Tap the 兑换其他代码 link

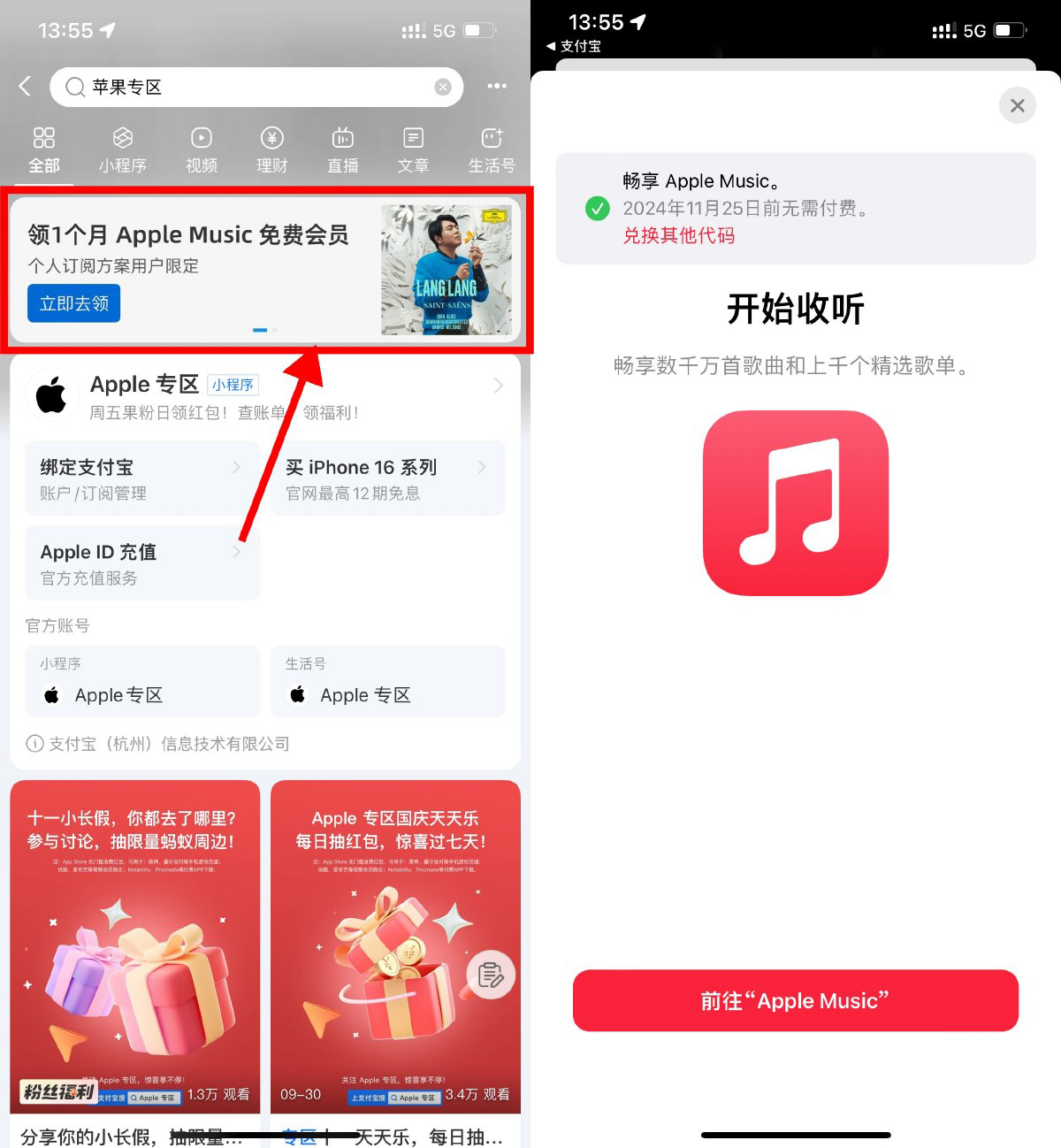coord(678,235)
